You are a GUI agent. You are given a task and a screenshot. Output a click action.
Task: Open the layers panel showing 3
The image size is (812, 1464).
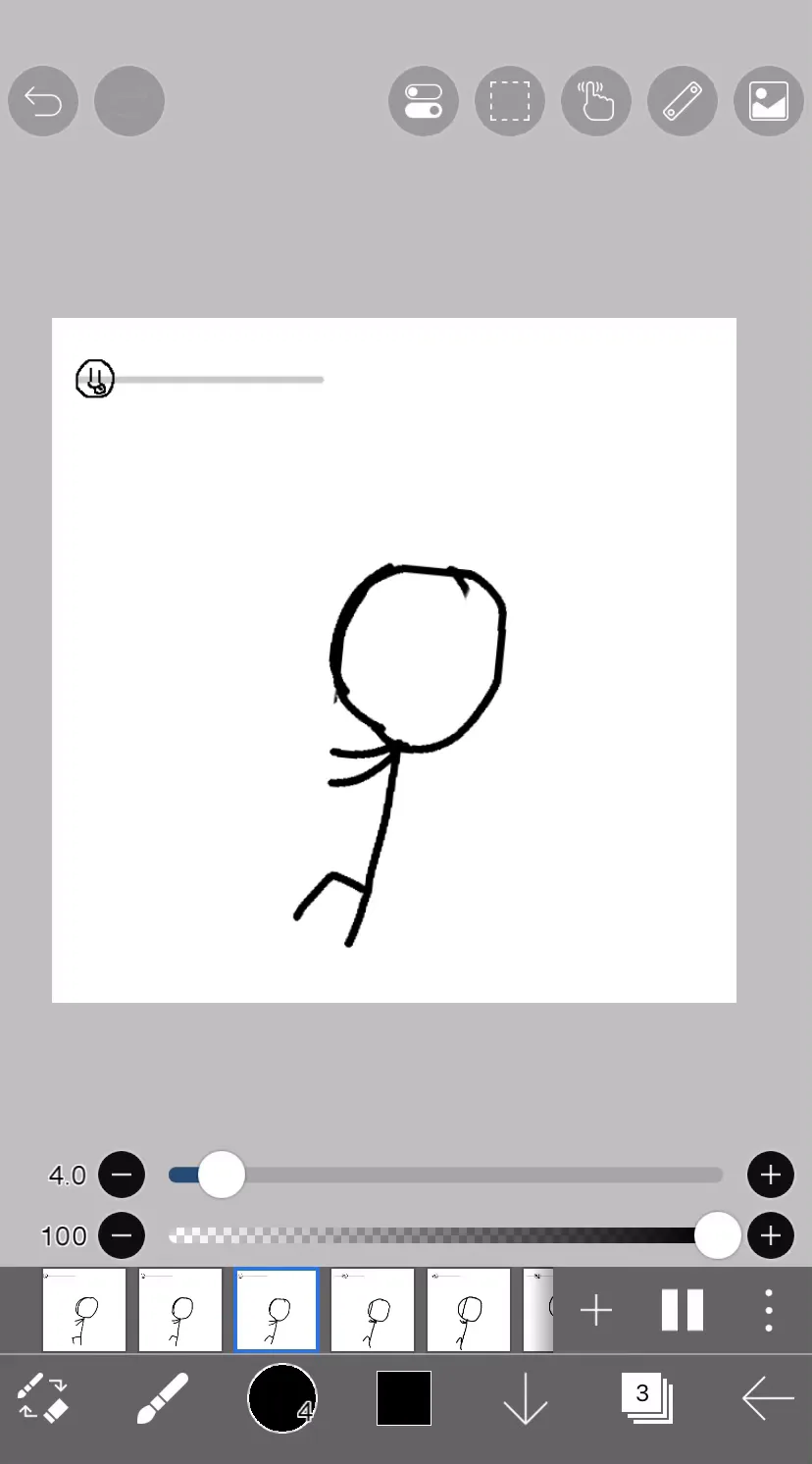coord(646,1397)
